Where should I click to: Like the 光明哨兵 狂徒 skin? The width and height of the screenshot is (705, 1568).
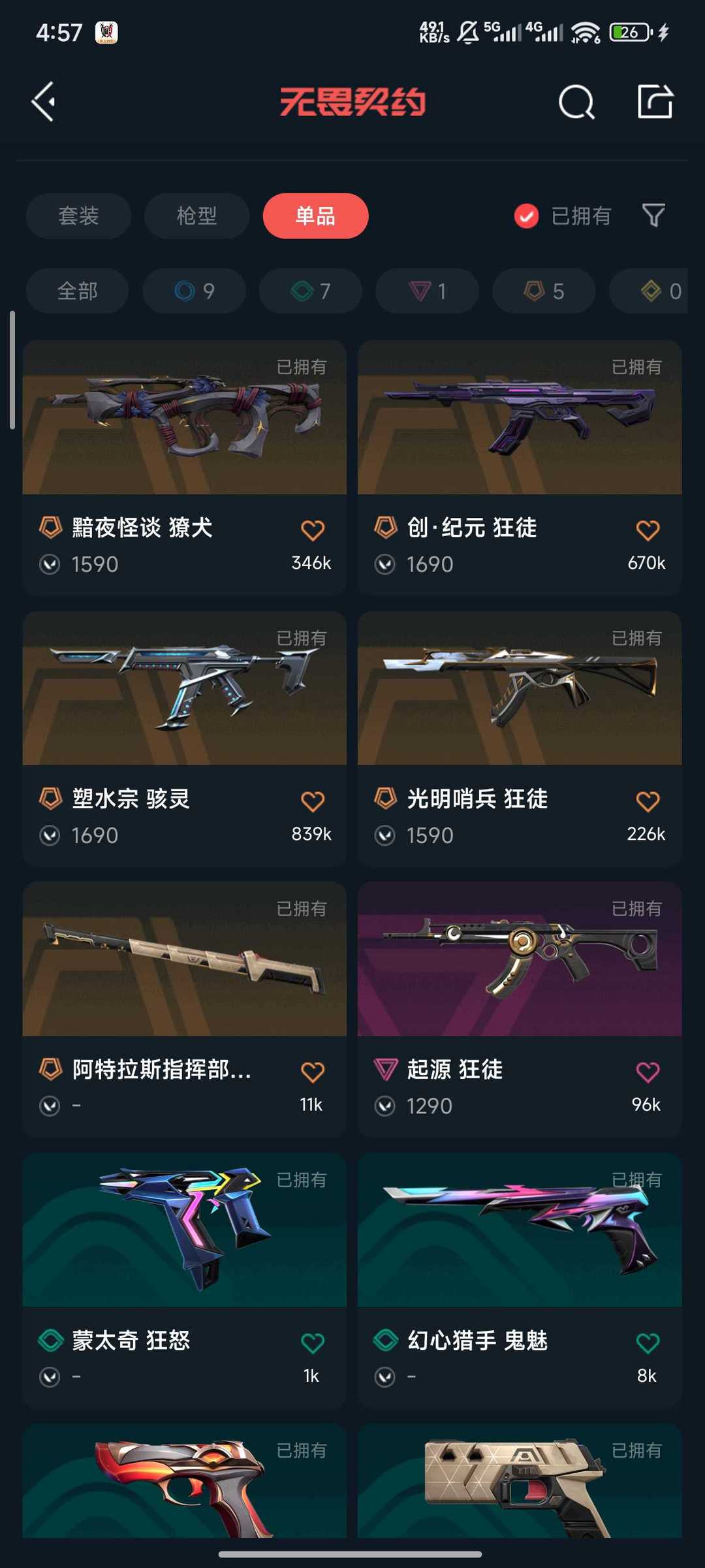(x=648, y=801)
